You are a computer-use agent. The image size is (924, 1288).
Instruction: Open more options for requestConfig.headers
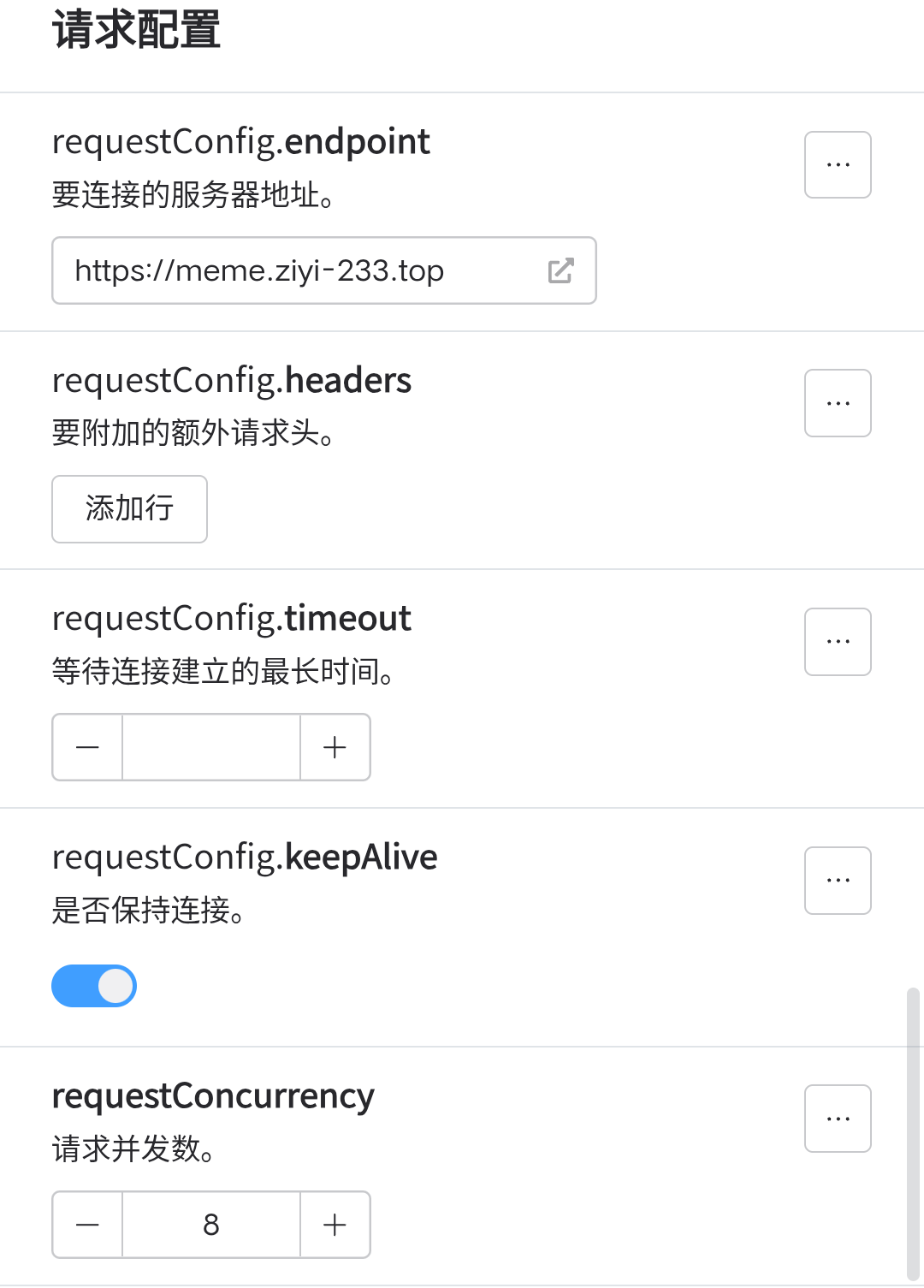[838, 403]
